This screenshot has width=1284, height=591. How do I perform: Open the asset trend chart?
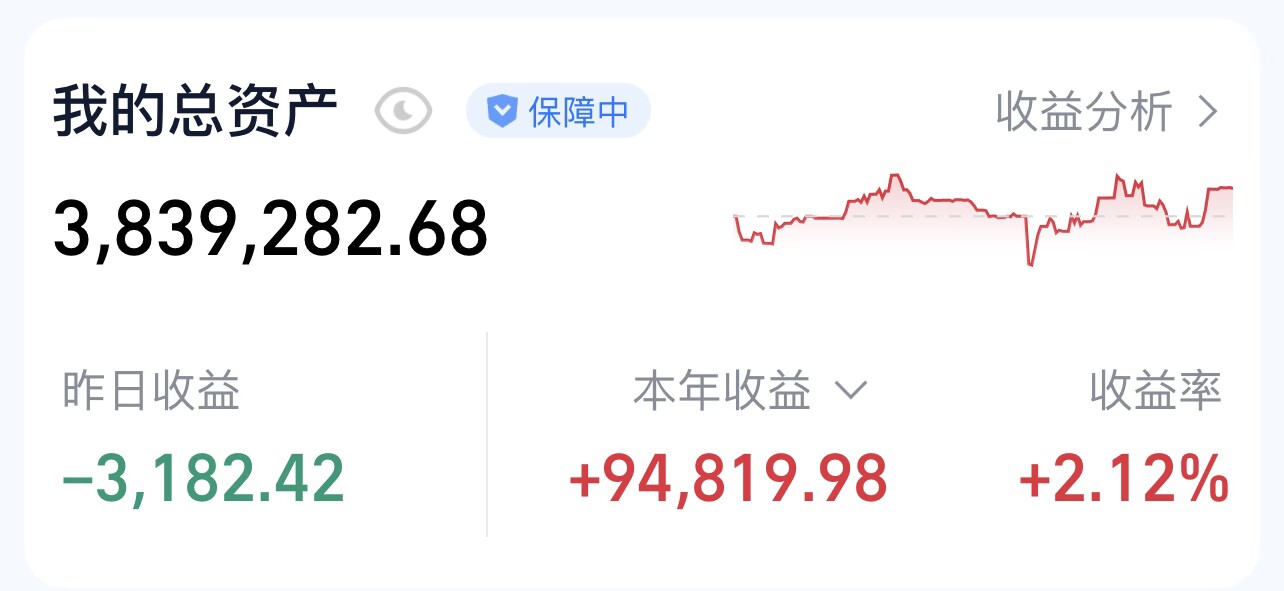982,218
